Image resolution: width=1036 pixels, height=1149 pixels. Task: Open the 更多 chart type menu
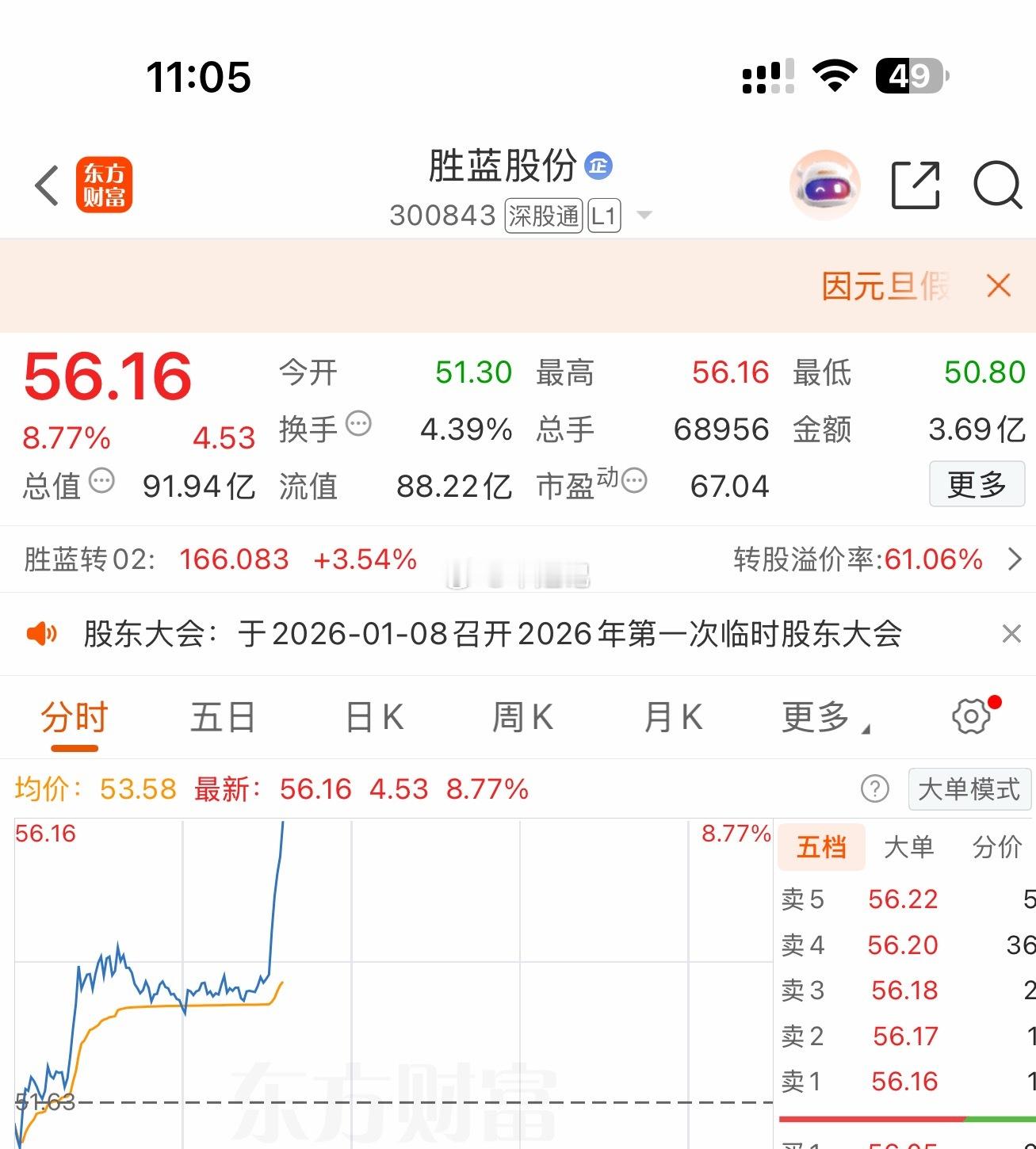[x=818, y=716]
